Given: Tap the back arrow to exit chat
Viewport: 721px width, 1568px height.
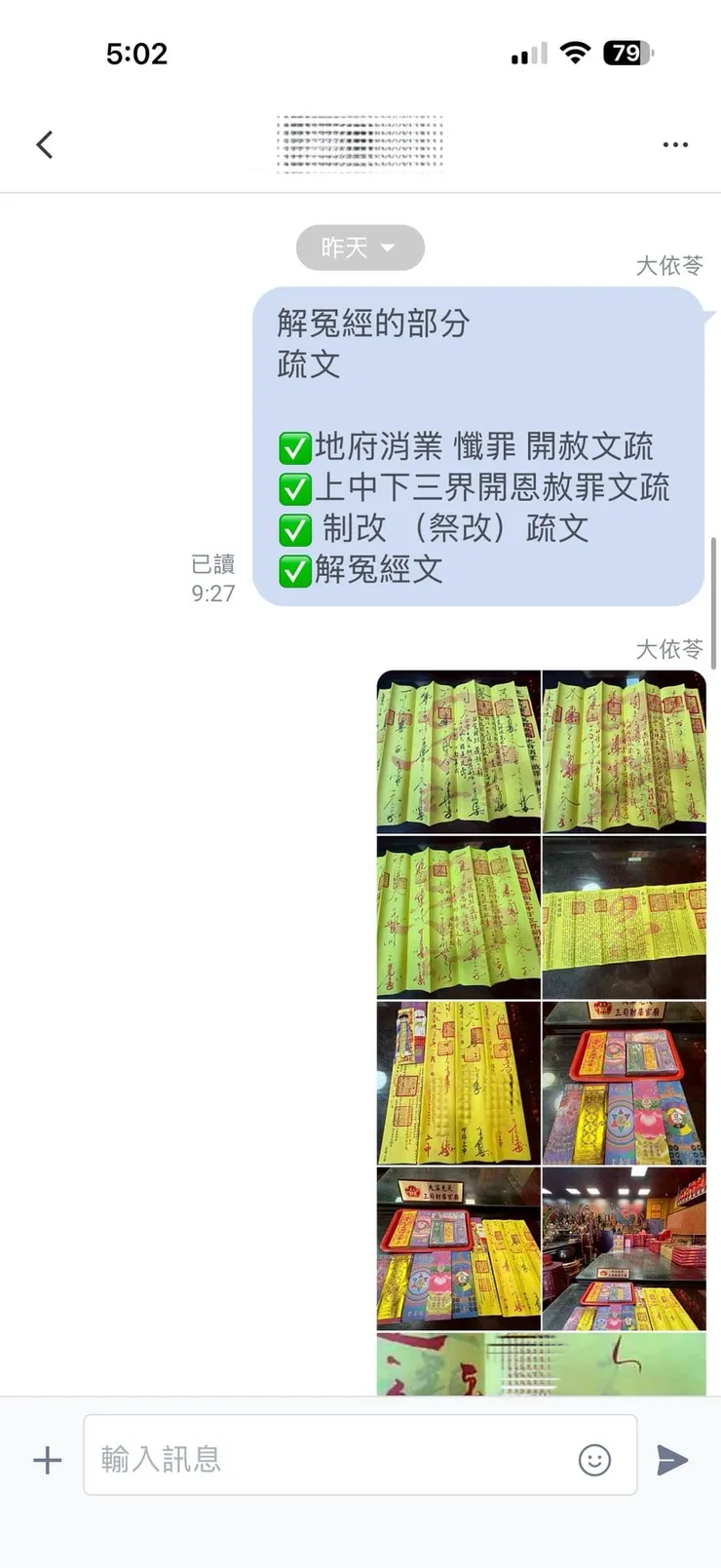Looking at the screenshot, I should pos(44,143).
